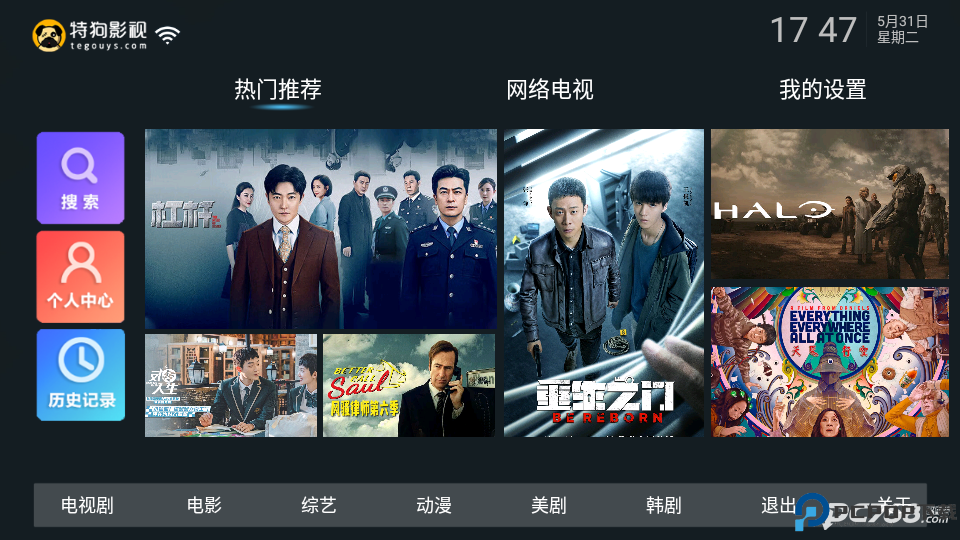View 历史记录
This screenshot has width=960, height=540.
80,375
